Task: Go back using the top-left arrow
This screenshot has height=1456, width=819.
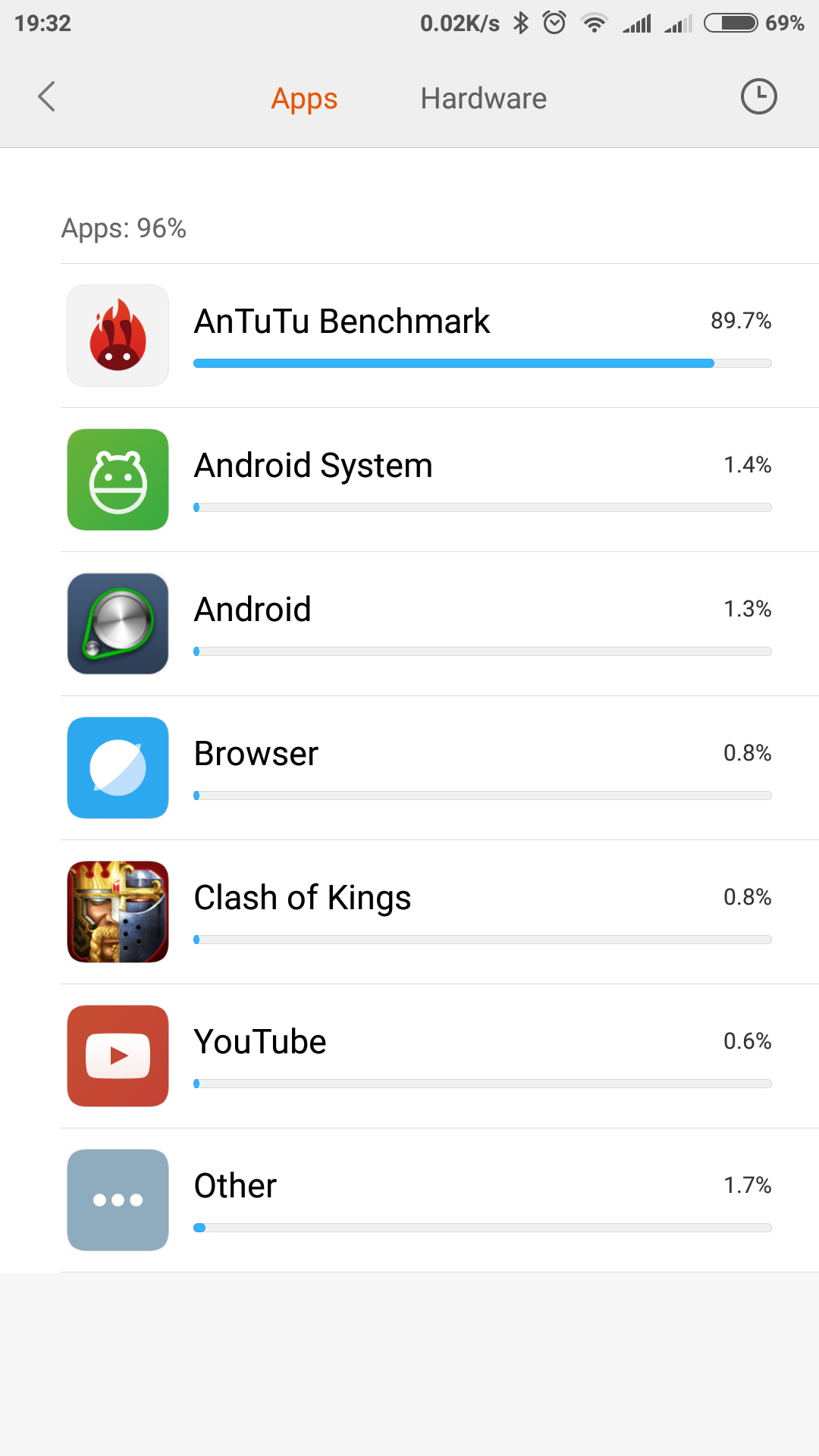Action: click(x=47, y=97)
